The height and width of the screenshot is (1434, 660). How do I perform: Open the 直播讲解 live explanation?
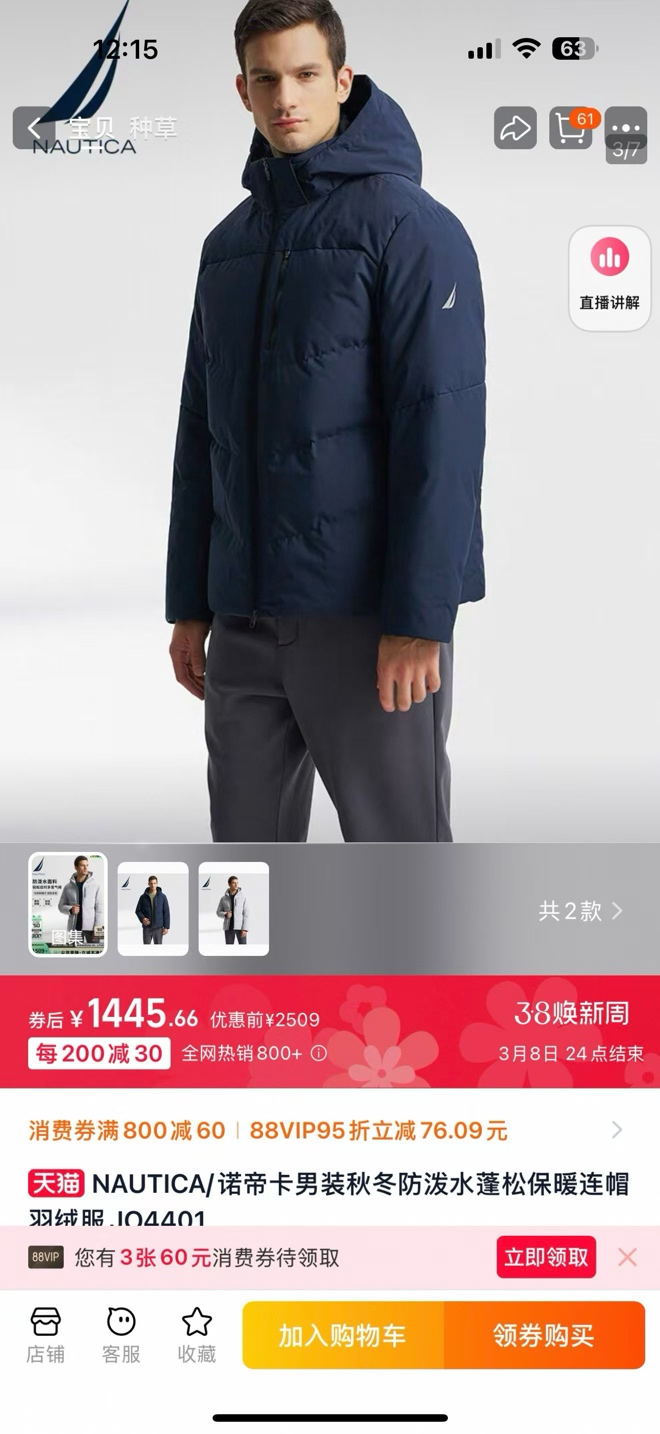point(609,277)
